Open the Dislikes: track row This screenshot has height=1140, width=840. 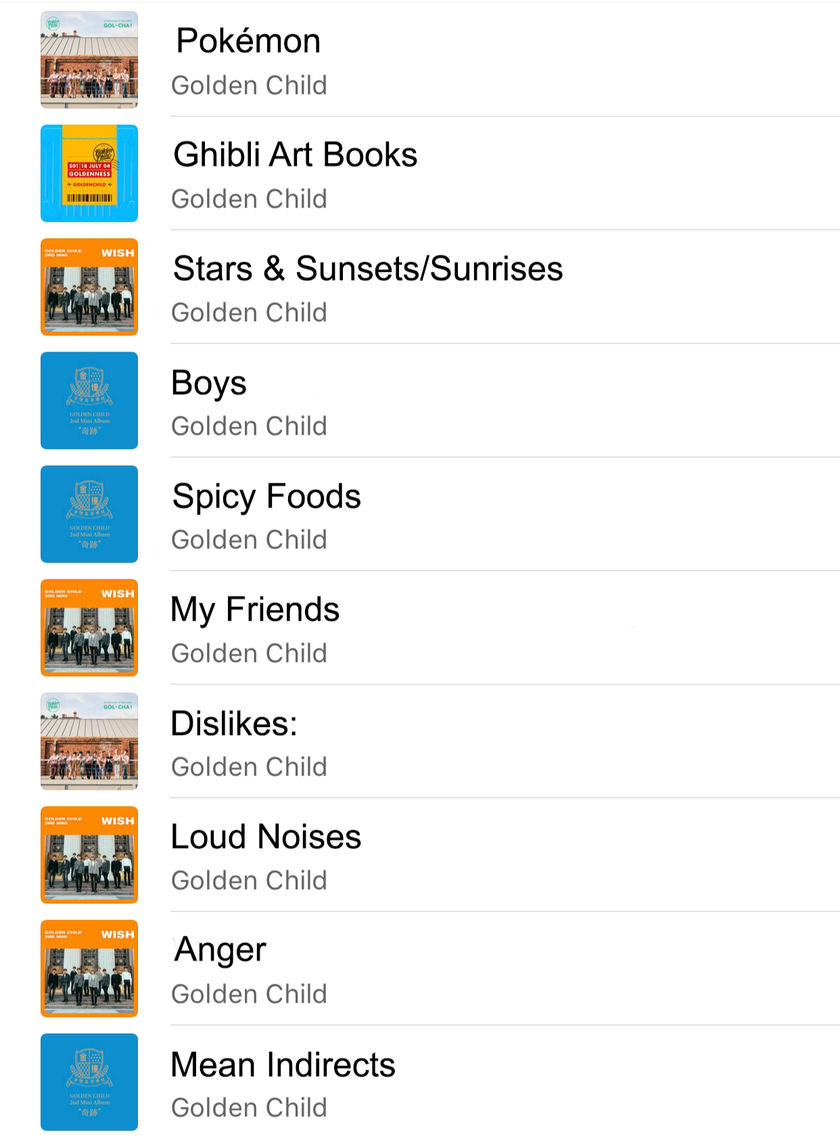tap(234, 724)
